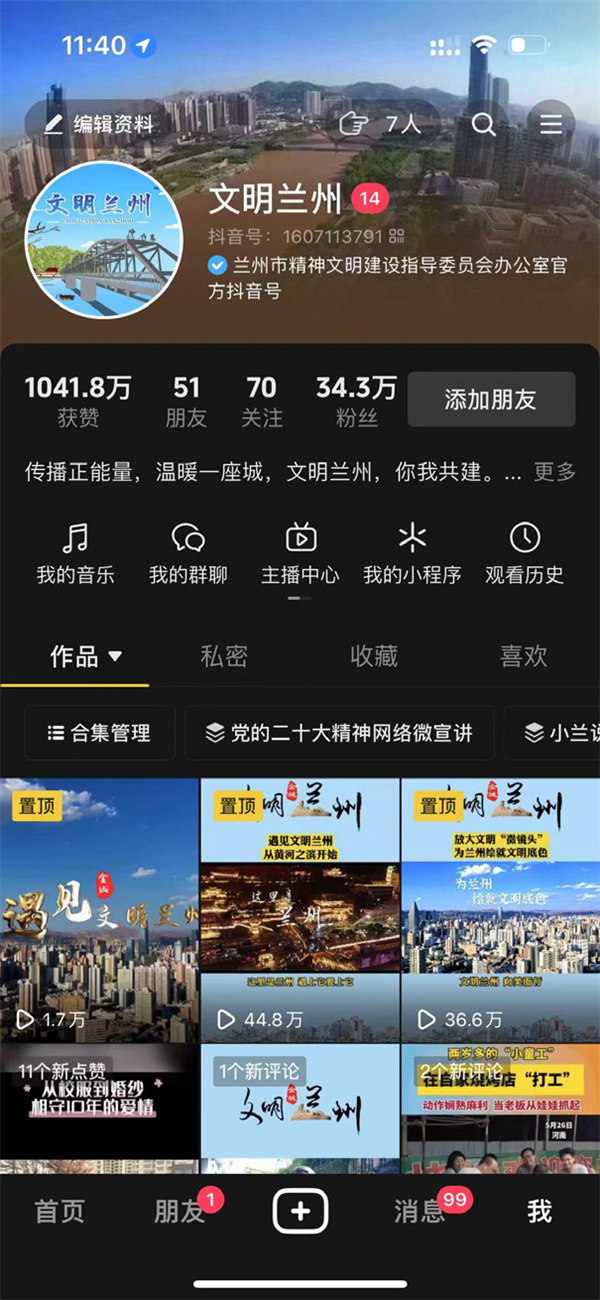Open 我的群聊 group chats
This screenshot has width=600, height=1300.
click(x=188, y=553)
